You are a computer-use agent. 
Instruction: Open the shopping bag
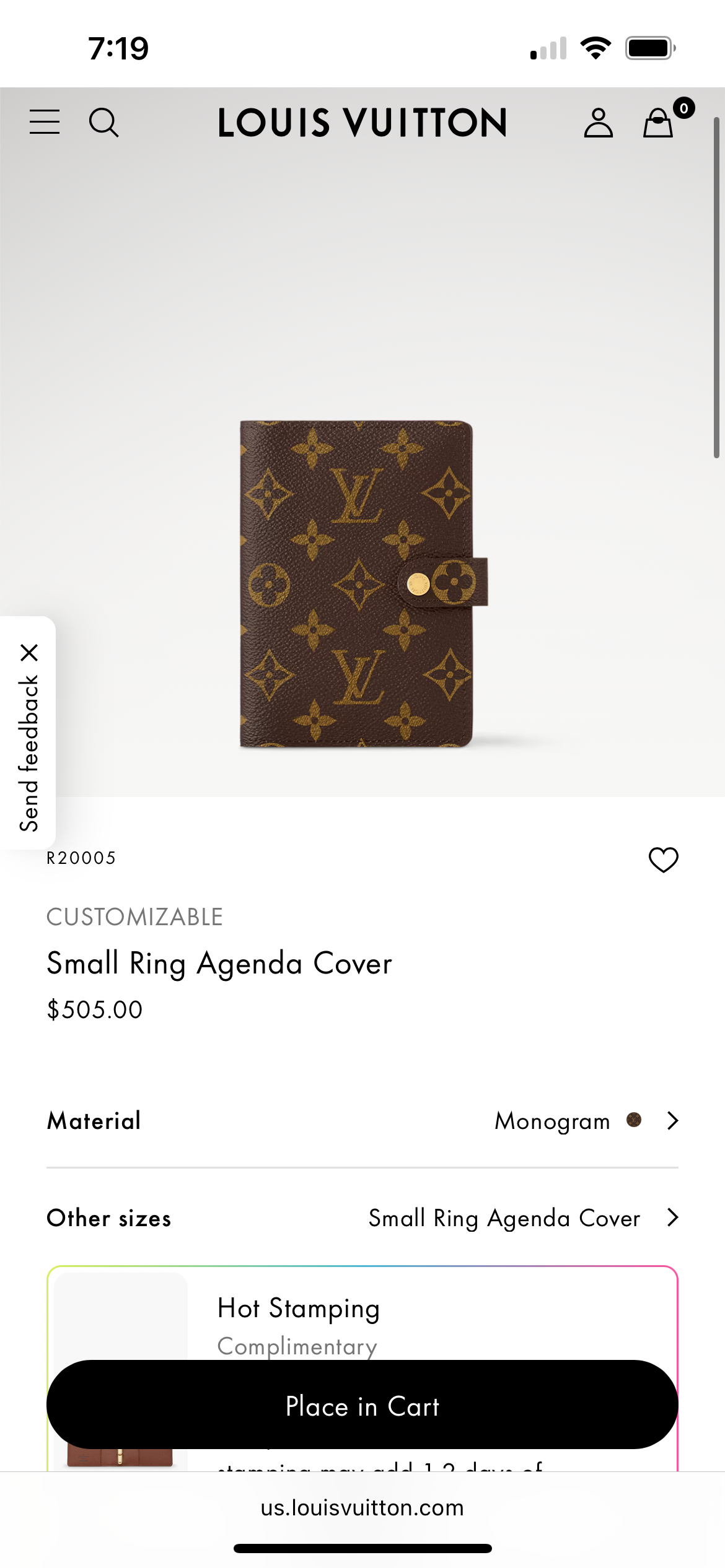[659, 123]
